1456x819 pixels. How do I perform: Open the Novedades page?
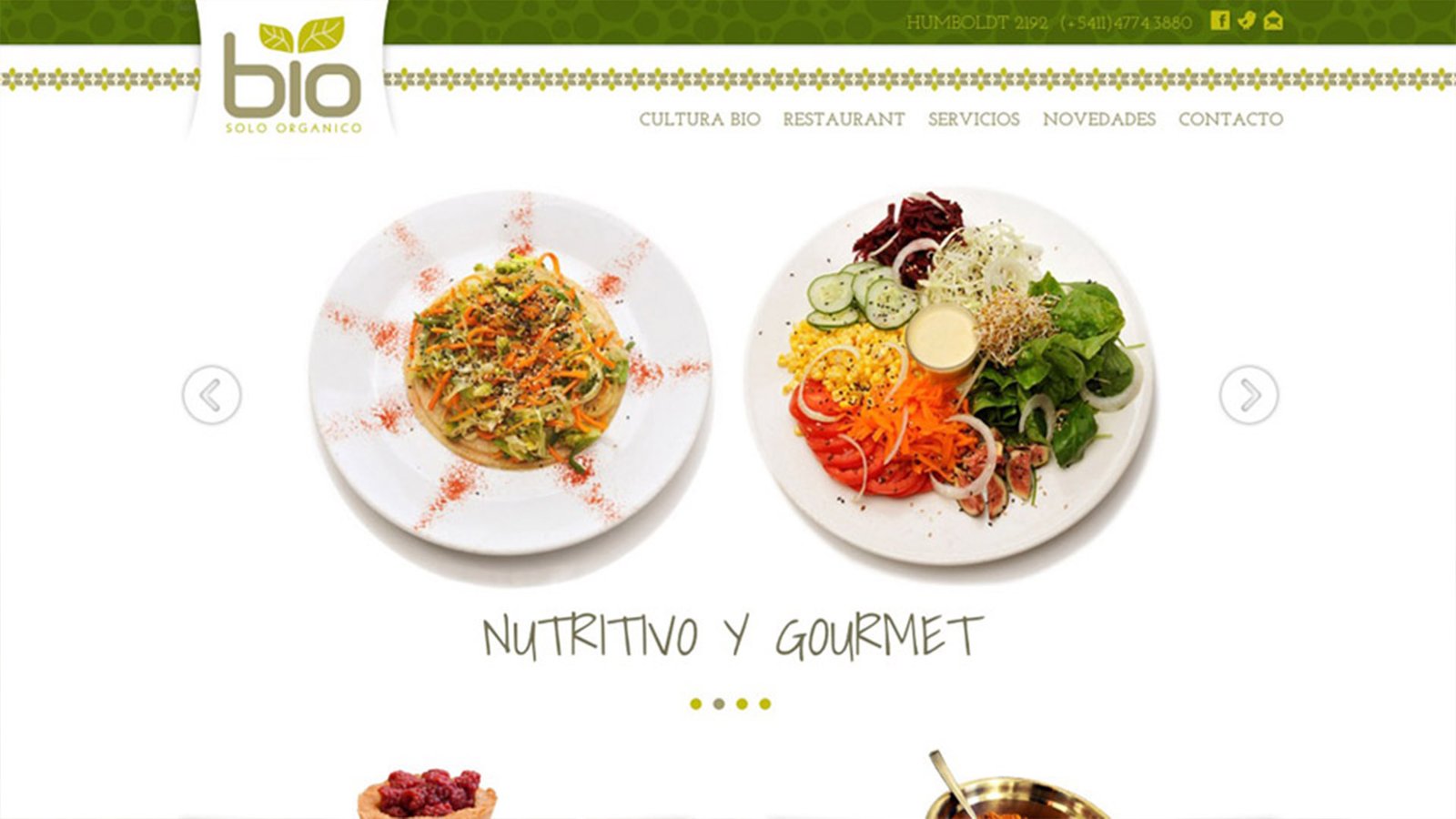pyautogui.click(x=1098, y=119)
